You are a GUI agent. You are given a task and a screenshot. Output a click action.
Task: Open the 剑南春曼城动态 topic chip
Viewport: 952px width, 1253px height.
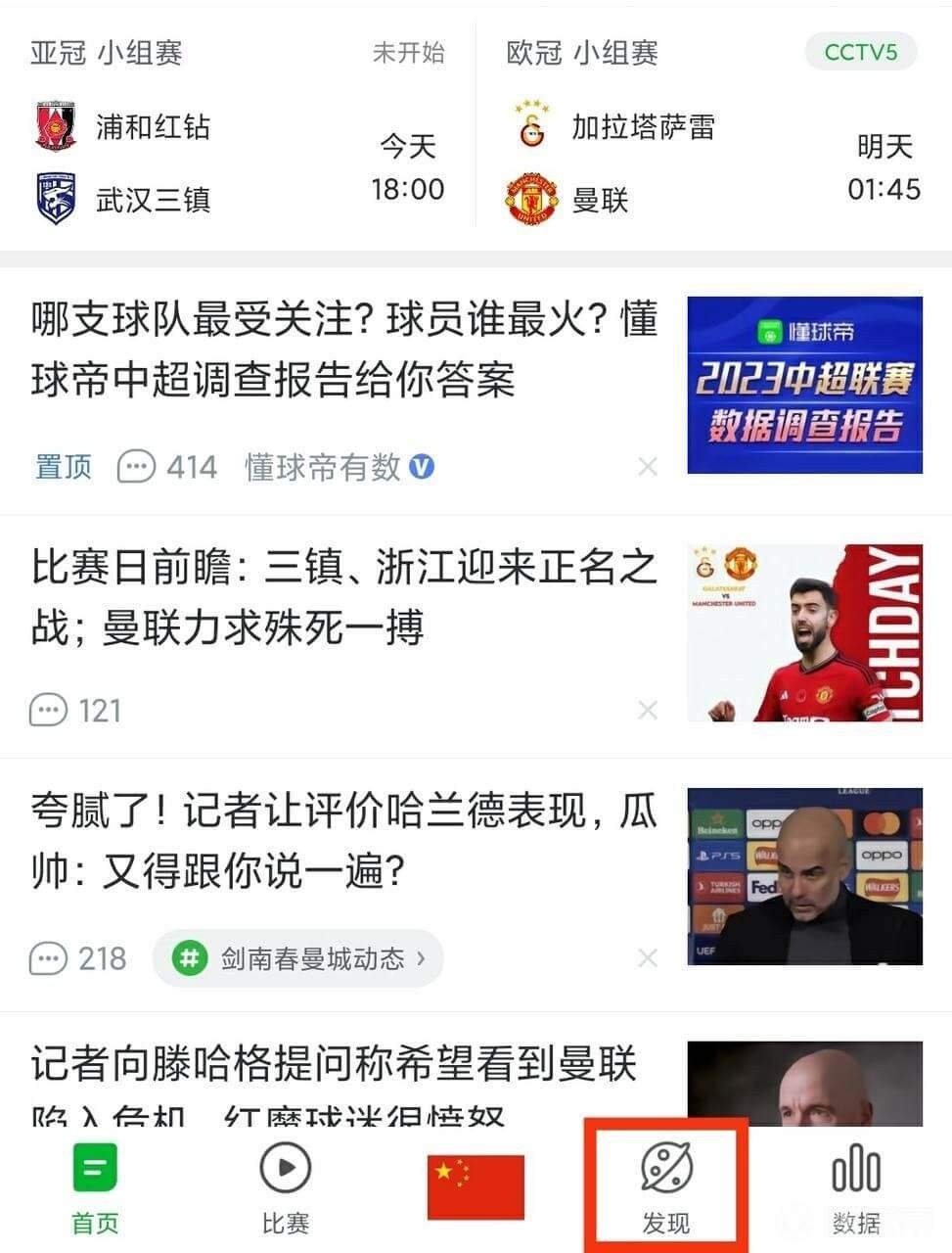click(298, 958)
